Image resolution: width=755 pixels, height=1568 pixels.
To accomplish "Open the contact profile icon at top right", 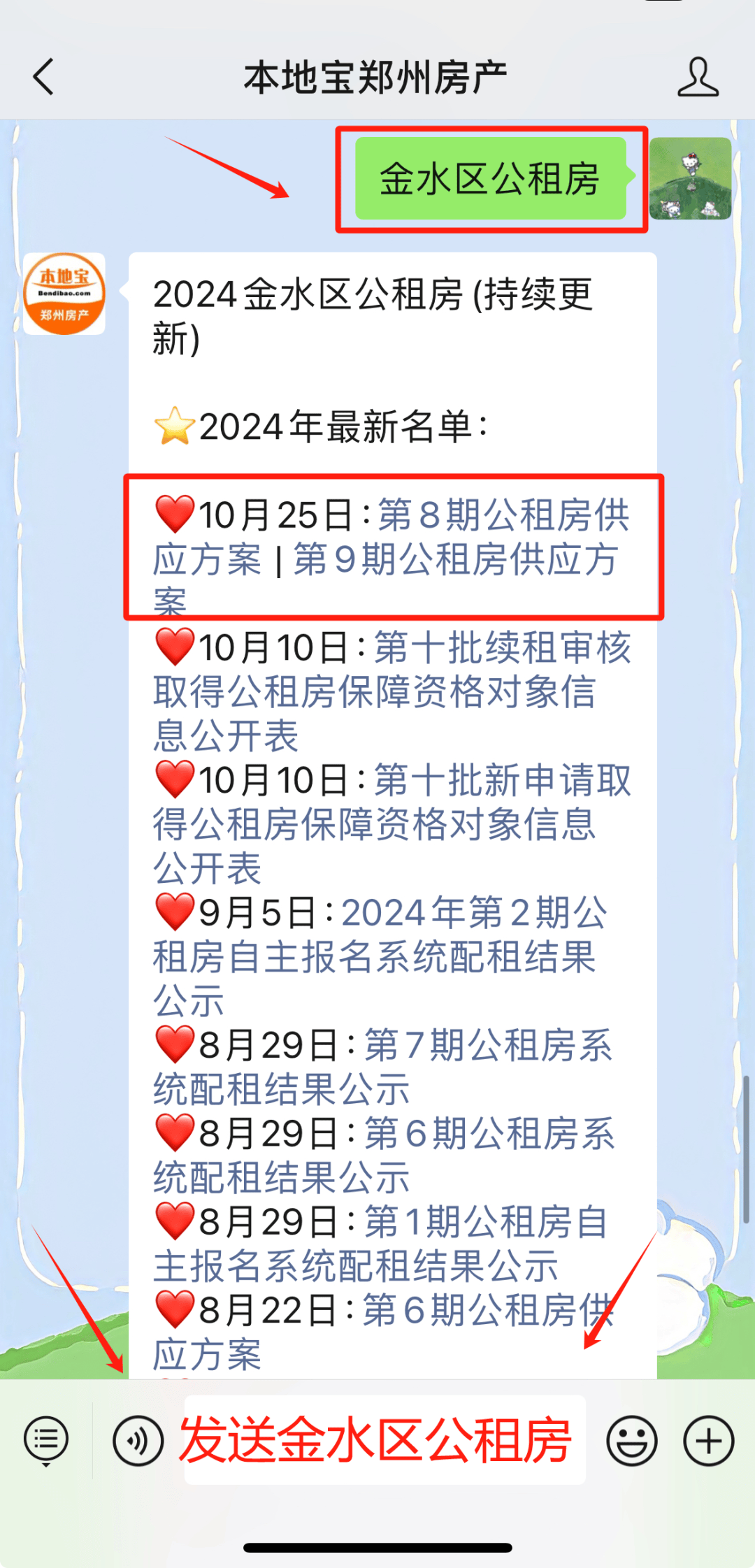I will pyautogui.click(x=697, y=77).
